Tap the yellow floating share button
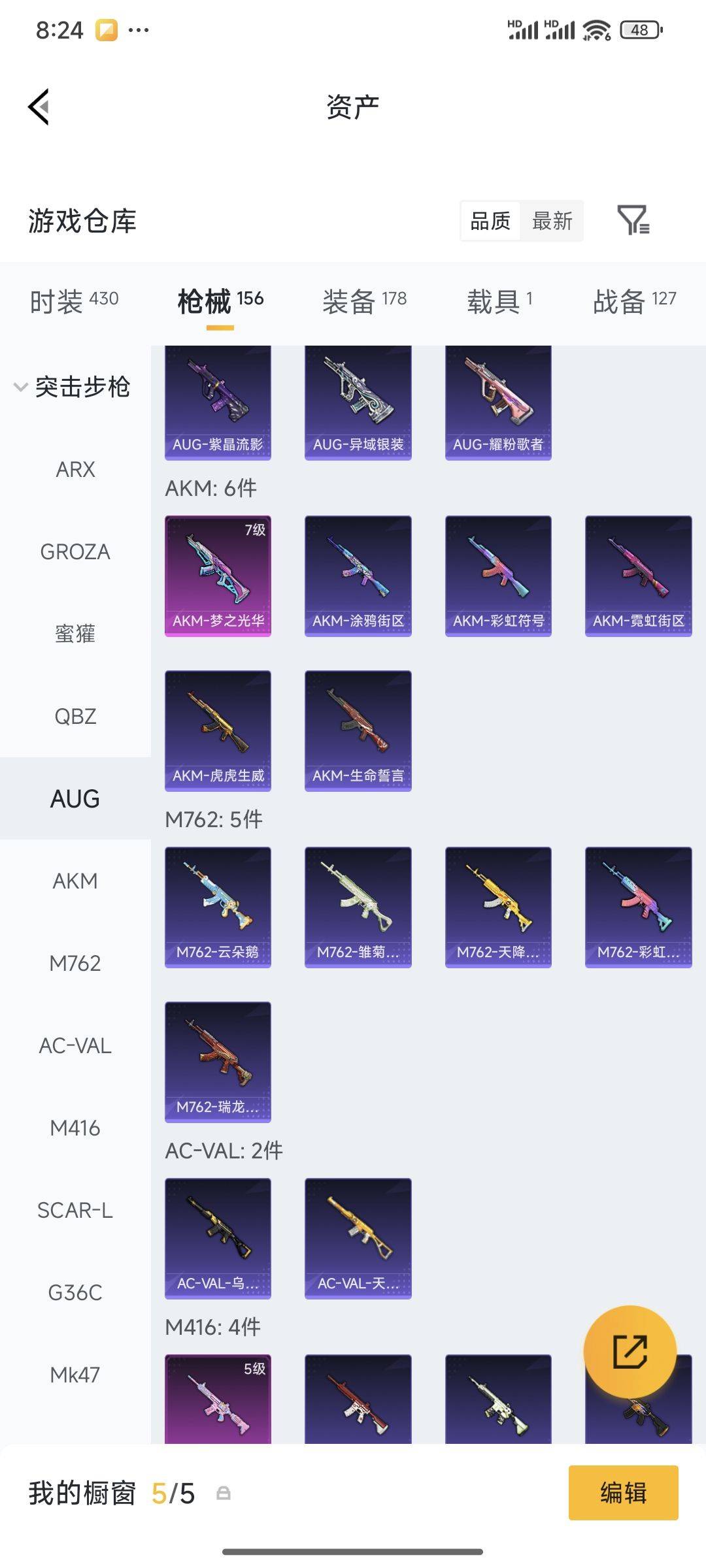Screen dimensions: 706x1568 (x=630, y=1352)
